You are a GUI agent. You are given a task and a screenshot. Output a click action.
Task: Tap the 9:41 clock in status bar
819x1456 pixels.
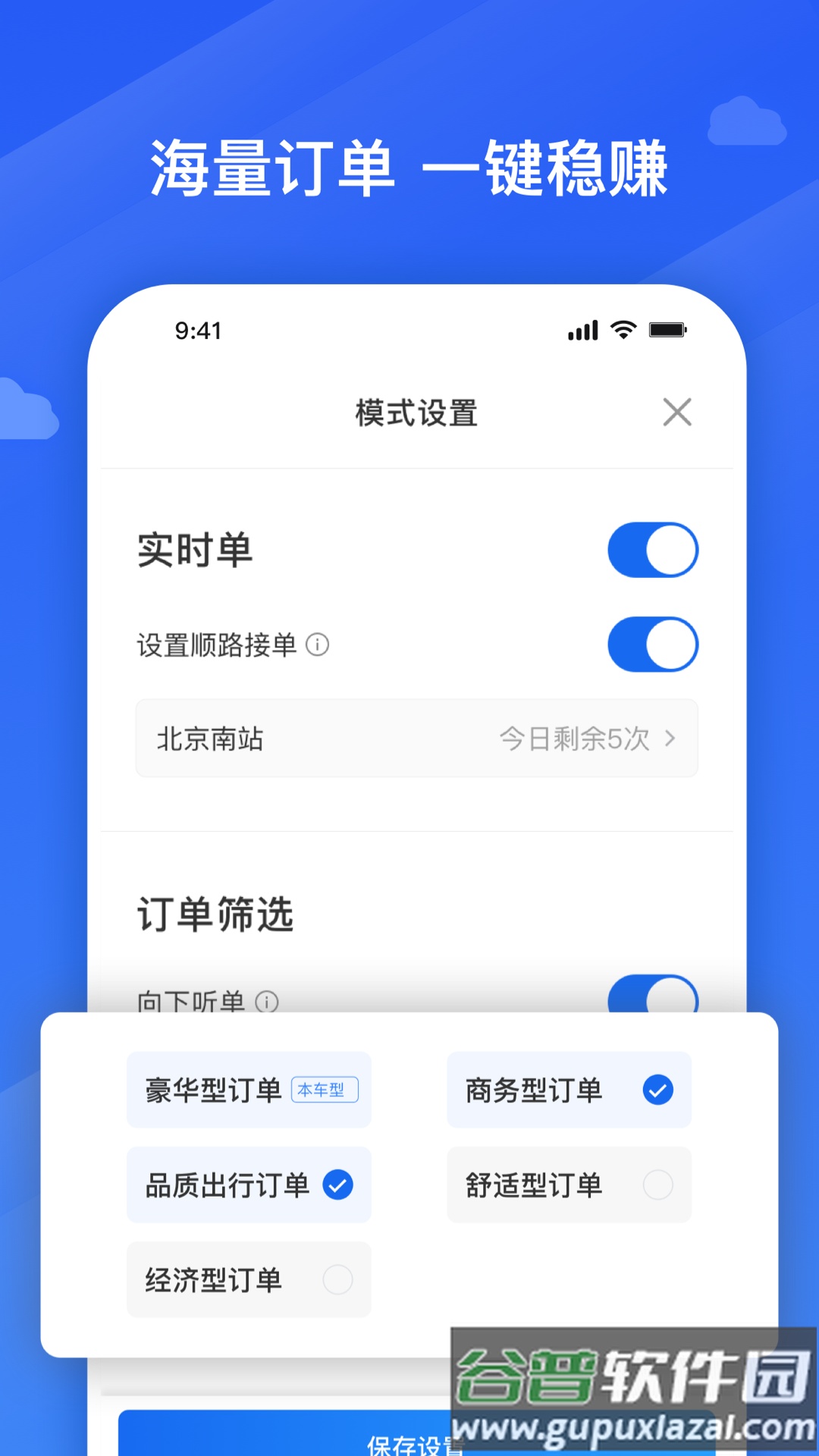coord(197,330)
